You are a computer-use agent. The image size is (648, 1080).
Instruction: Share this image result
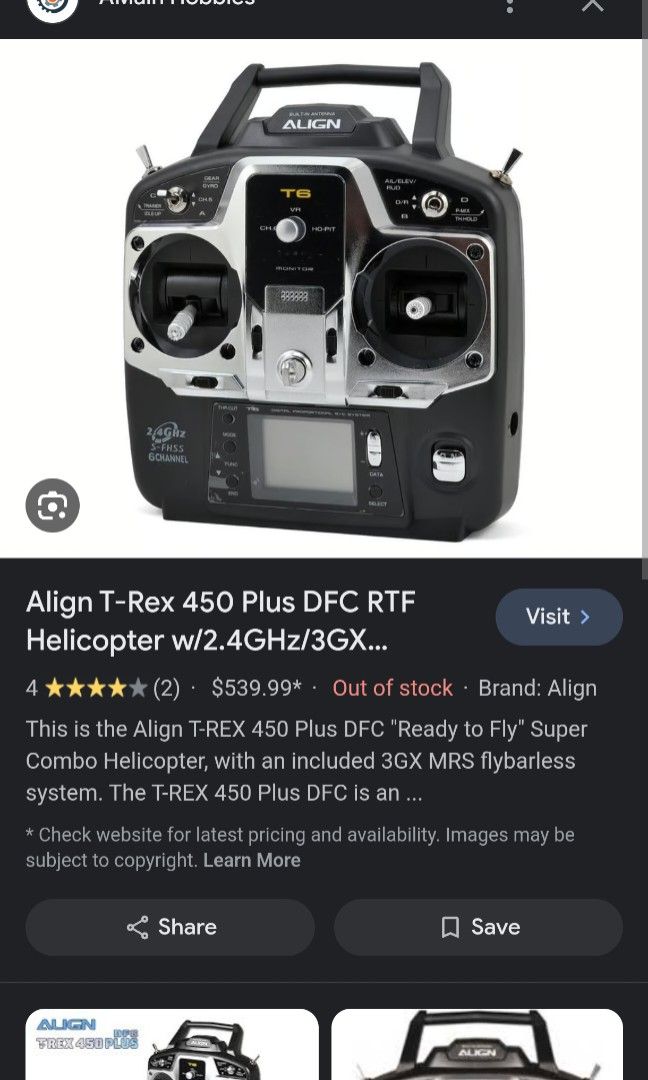pyautogui.click(x=170, y=927)
